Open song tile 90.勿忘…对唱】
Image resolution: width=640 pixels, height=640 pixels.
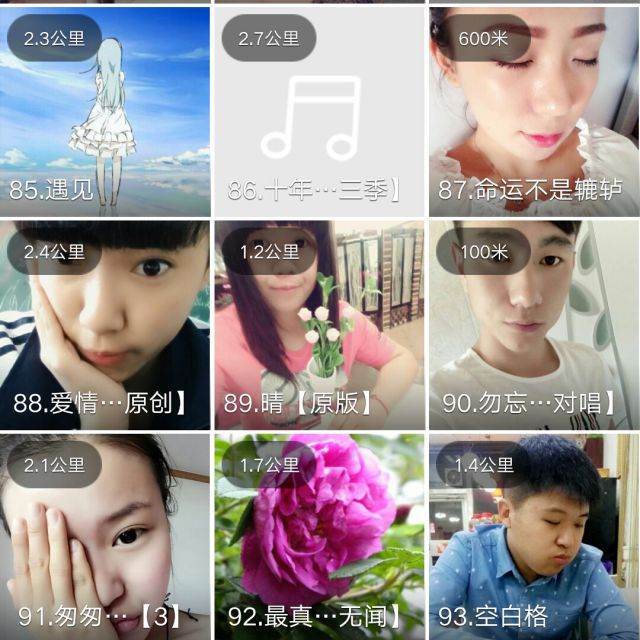point(534,325)
